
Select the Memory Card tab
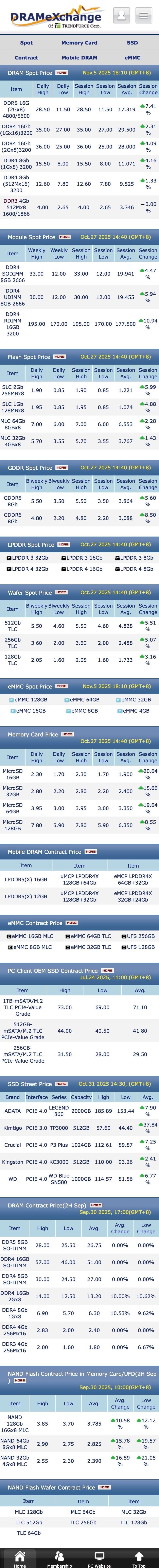79,43
